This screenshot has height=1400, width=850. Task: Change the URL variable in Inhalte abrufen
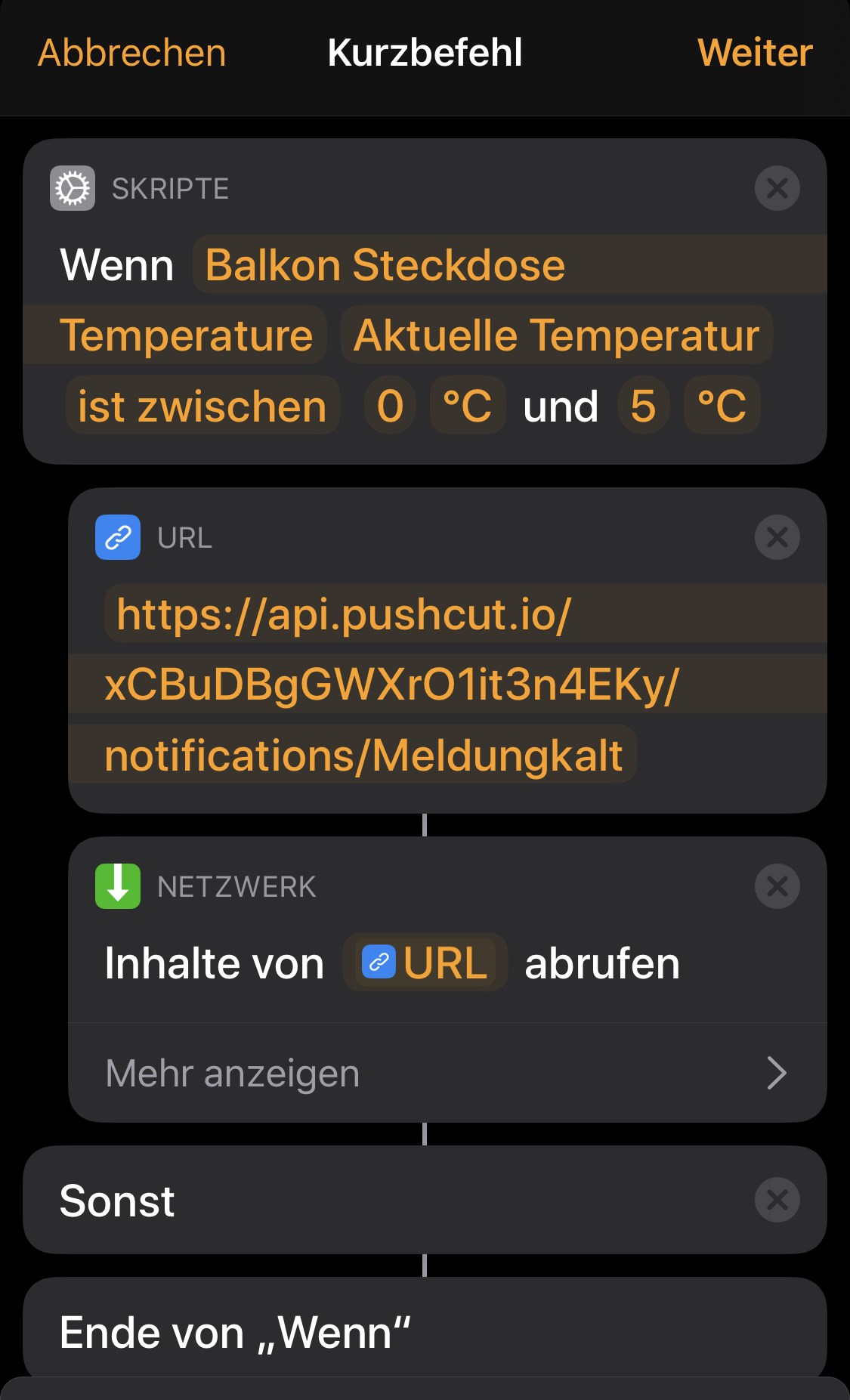click(x=425, y=963)
